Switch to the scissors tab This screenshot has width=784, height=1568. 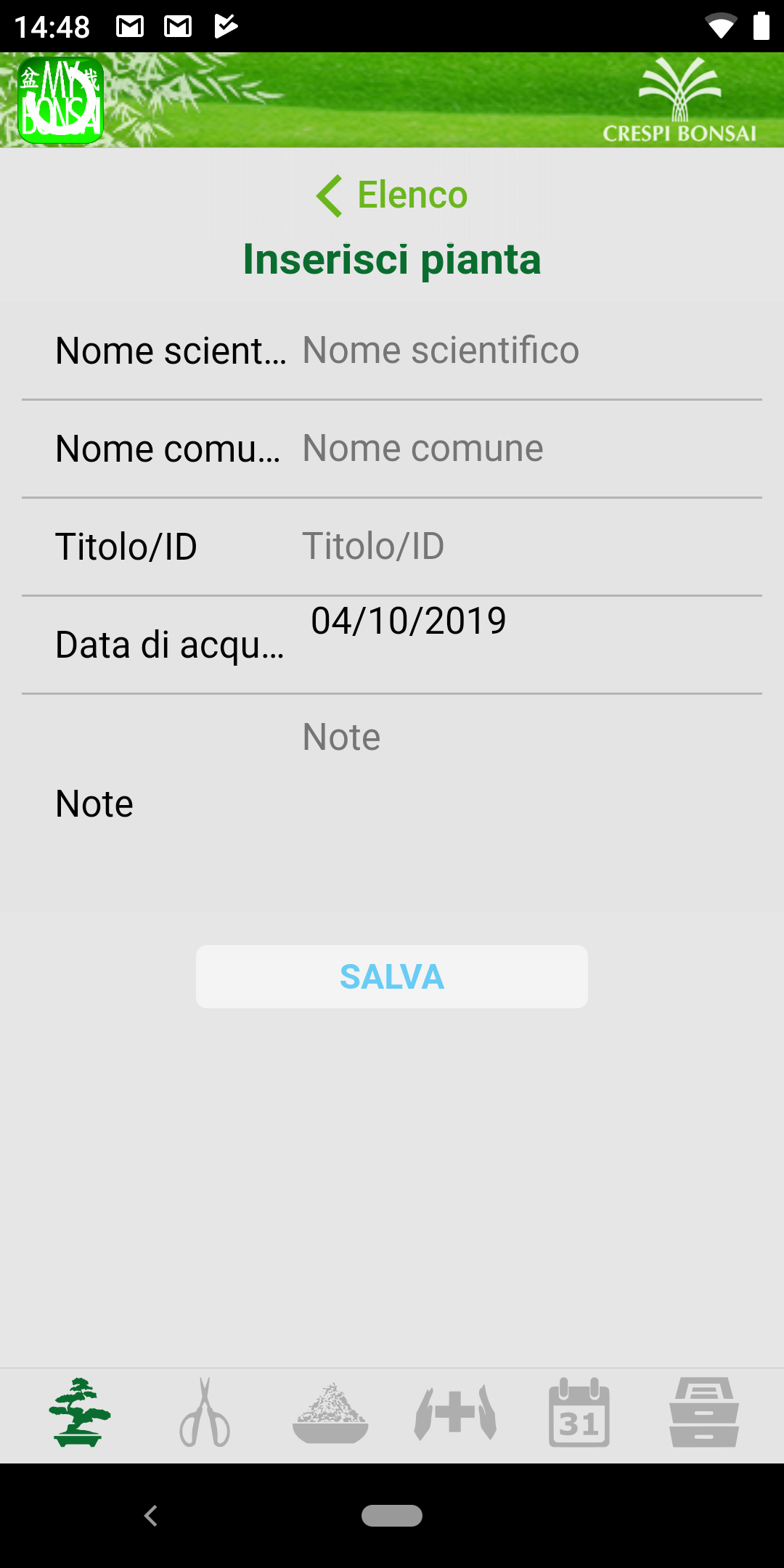[x=205, y=1413]
